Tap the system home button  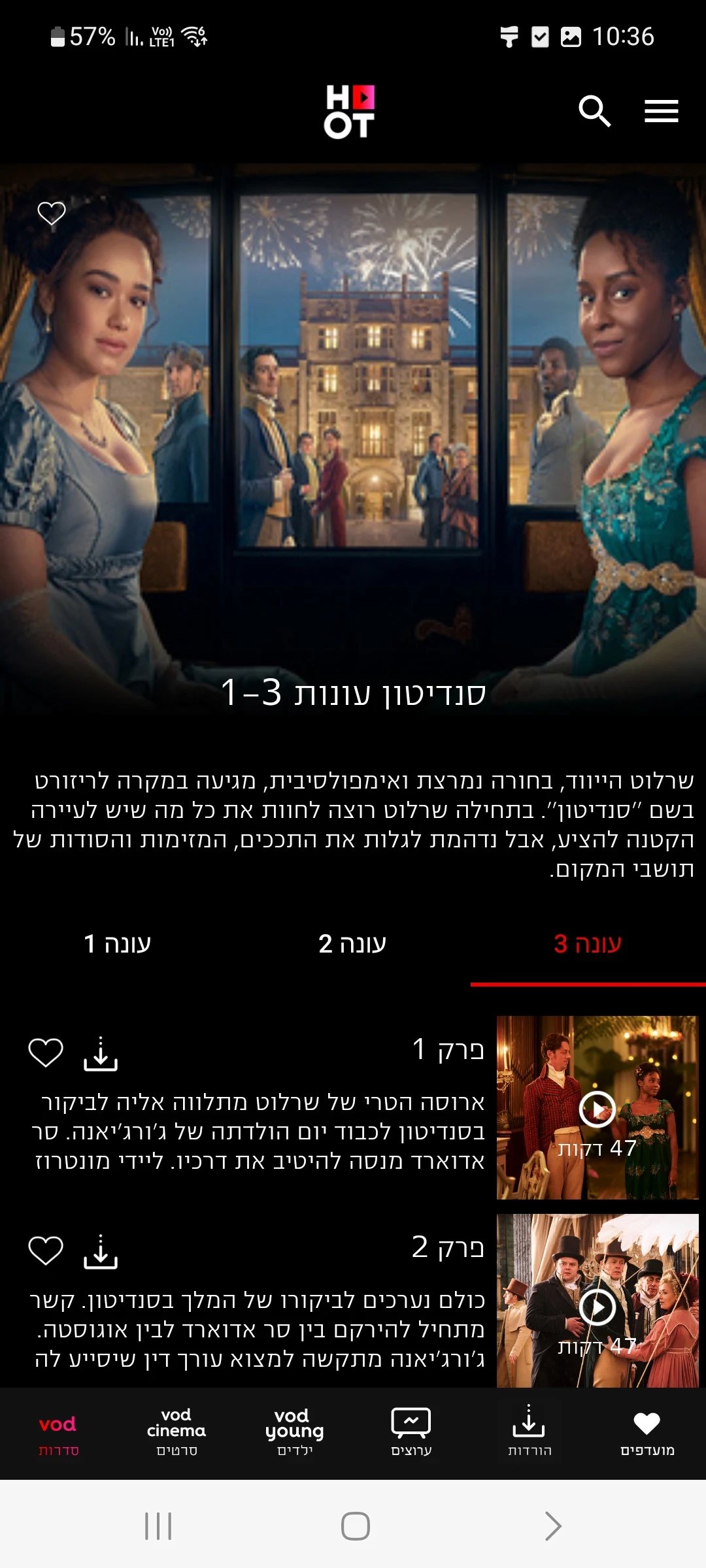[x=356, y=1526]
